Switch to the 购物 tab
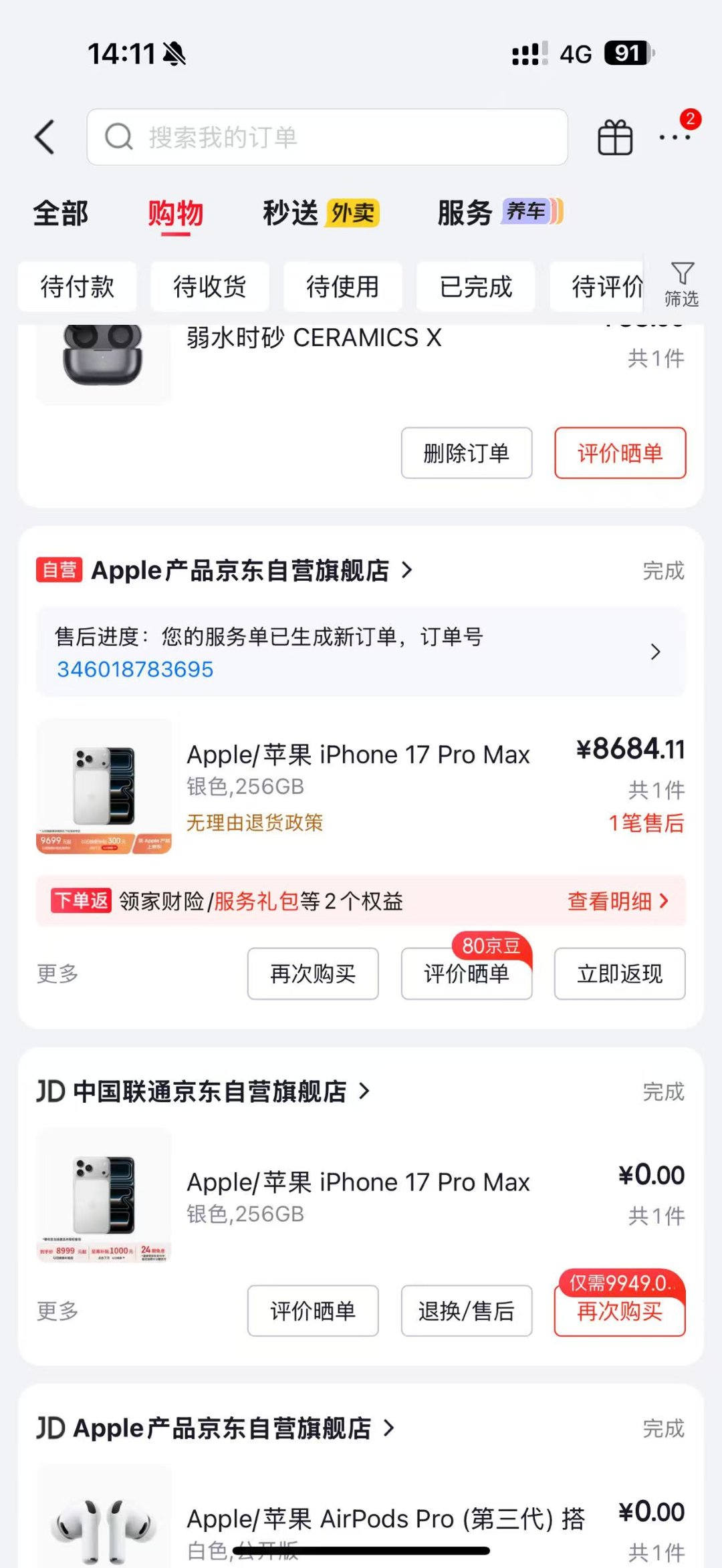722x1568 pixels. pos(176,213)
